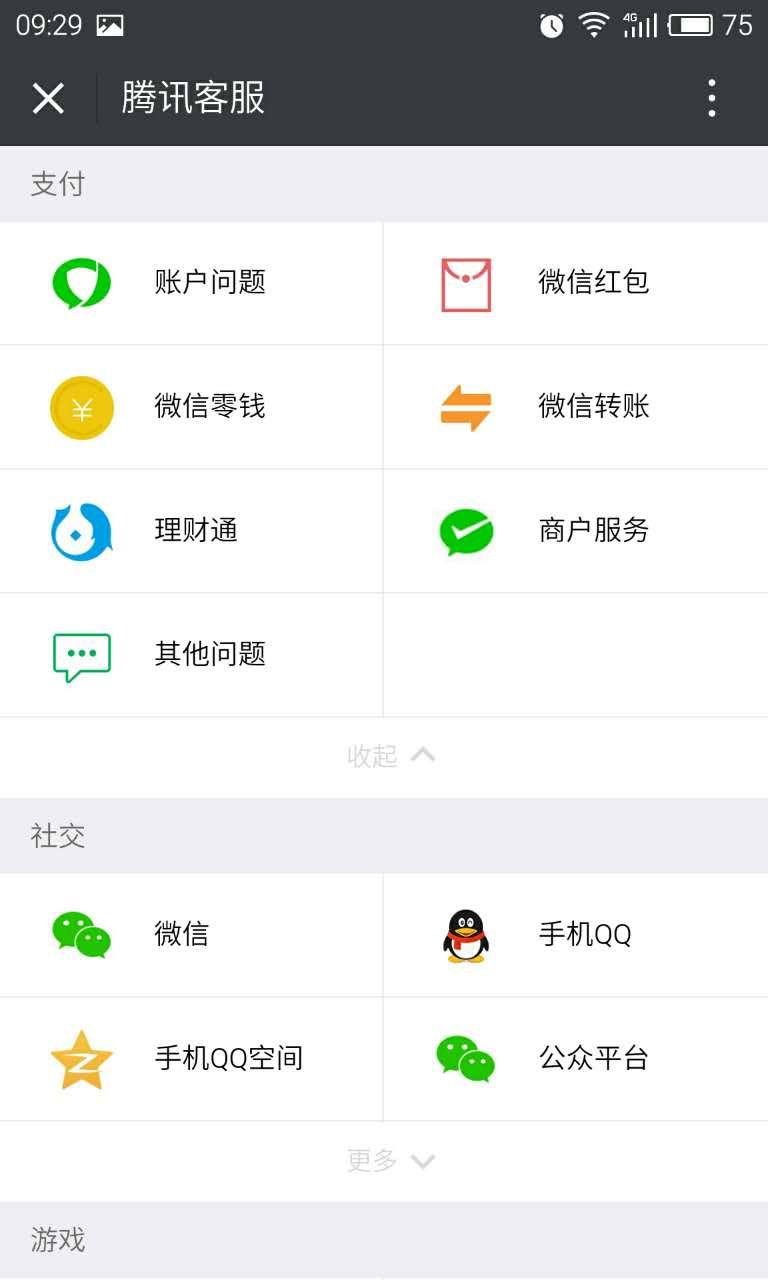Open 其他问题 under payment

[191, 655]
